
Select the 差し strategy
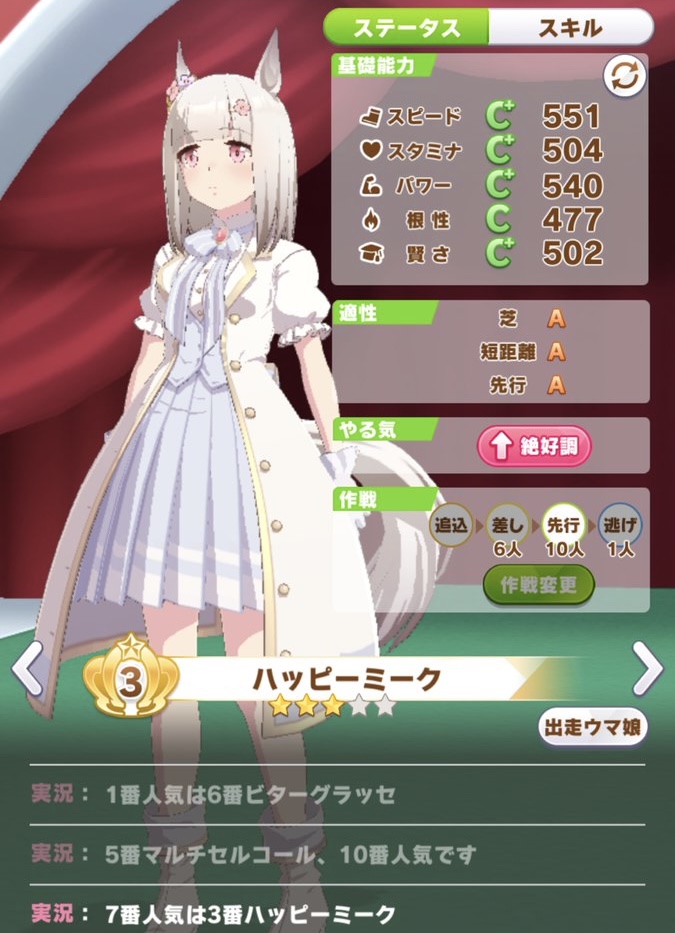tap(509, 523)
